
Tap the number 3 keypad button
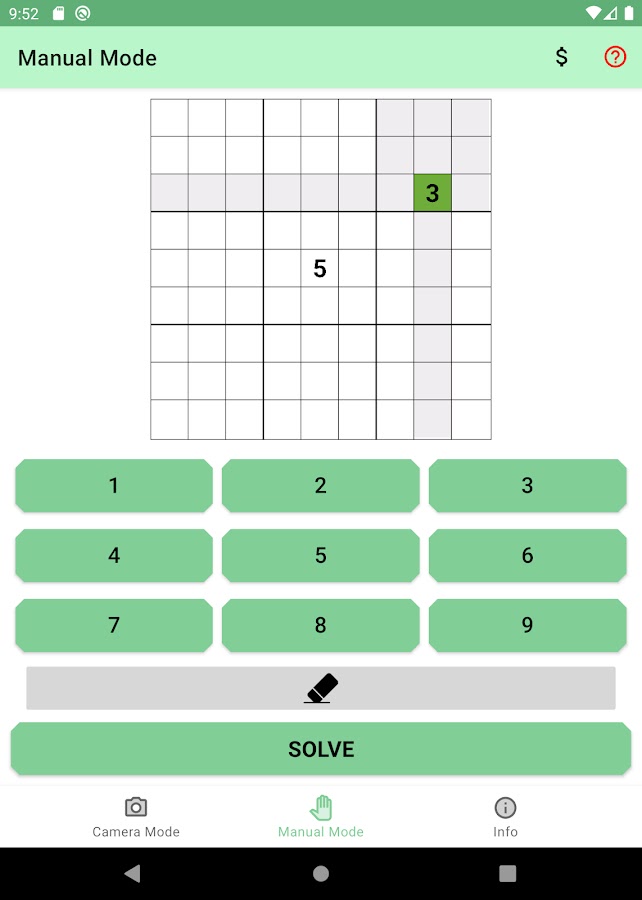click(527, 486)
